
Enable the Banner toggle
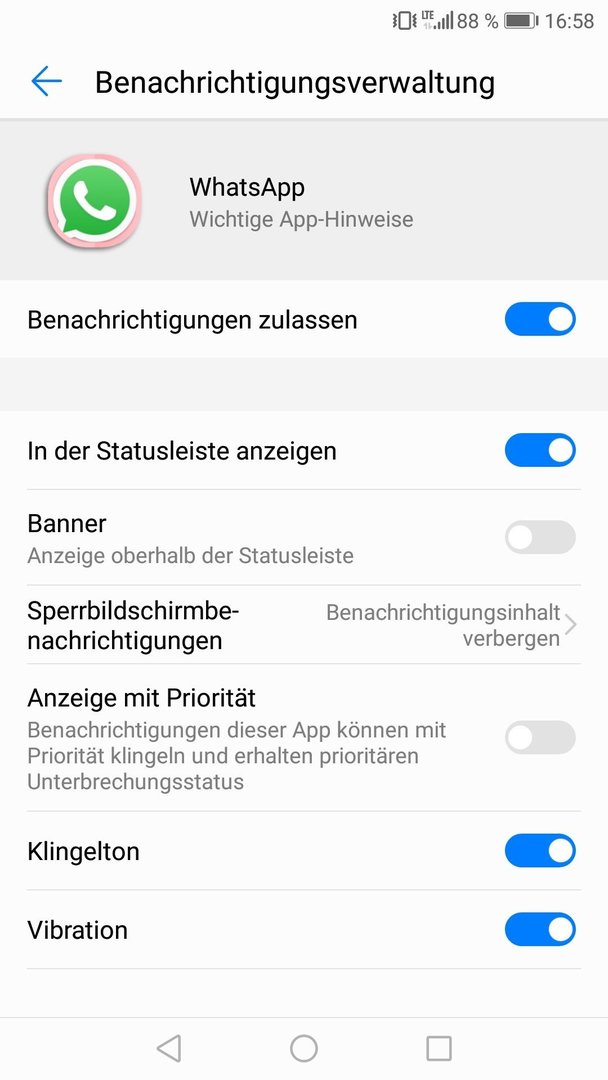(x=540, y=537)
